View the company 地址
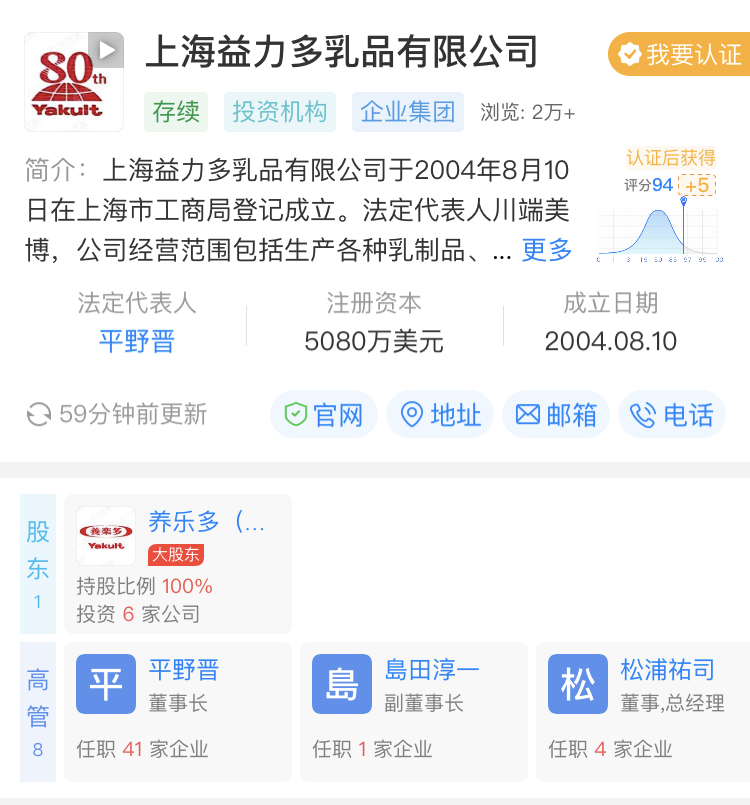This screenshot has height=805, width=750. pyautogui.click(x=441, y=414)
